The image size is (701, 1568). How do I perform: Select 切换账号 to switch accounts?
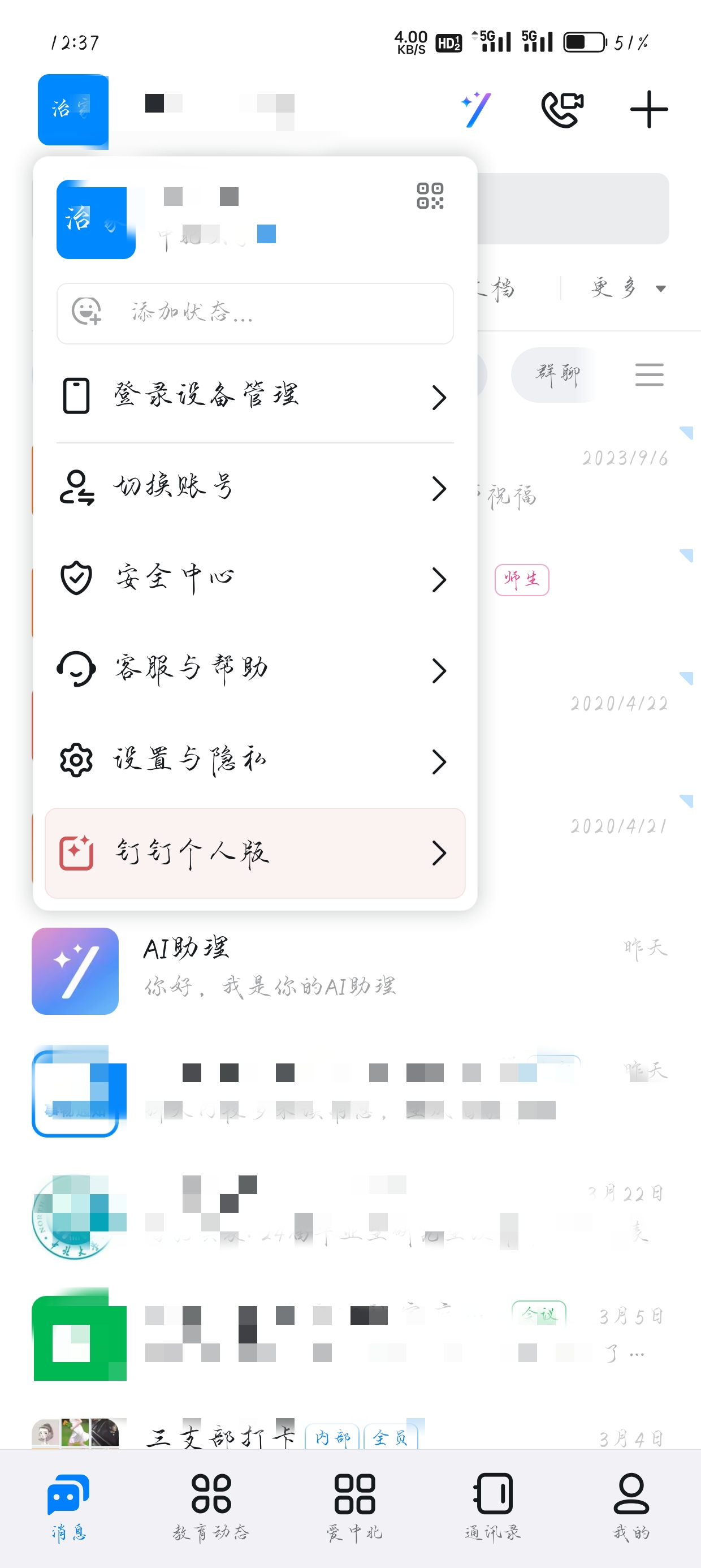[255, 488]
